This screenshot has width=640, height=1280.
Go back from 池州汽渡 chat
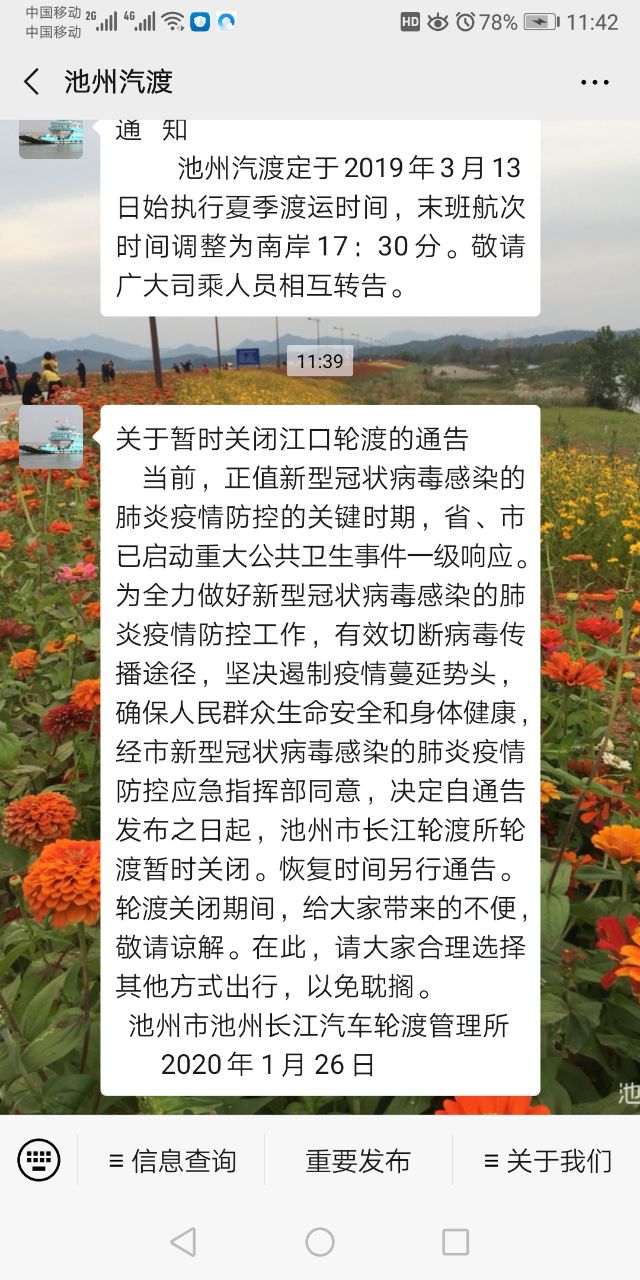(x=32, y=82)
